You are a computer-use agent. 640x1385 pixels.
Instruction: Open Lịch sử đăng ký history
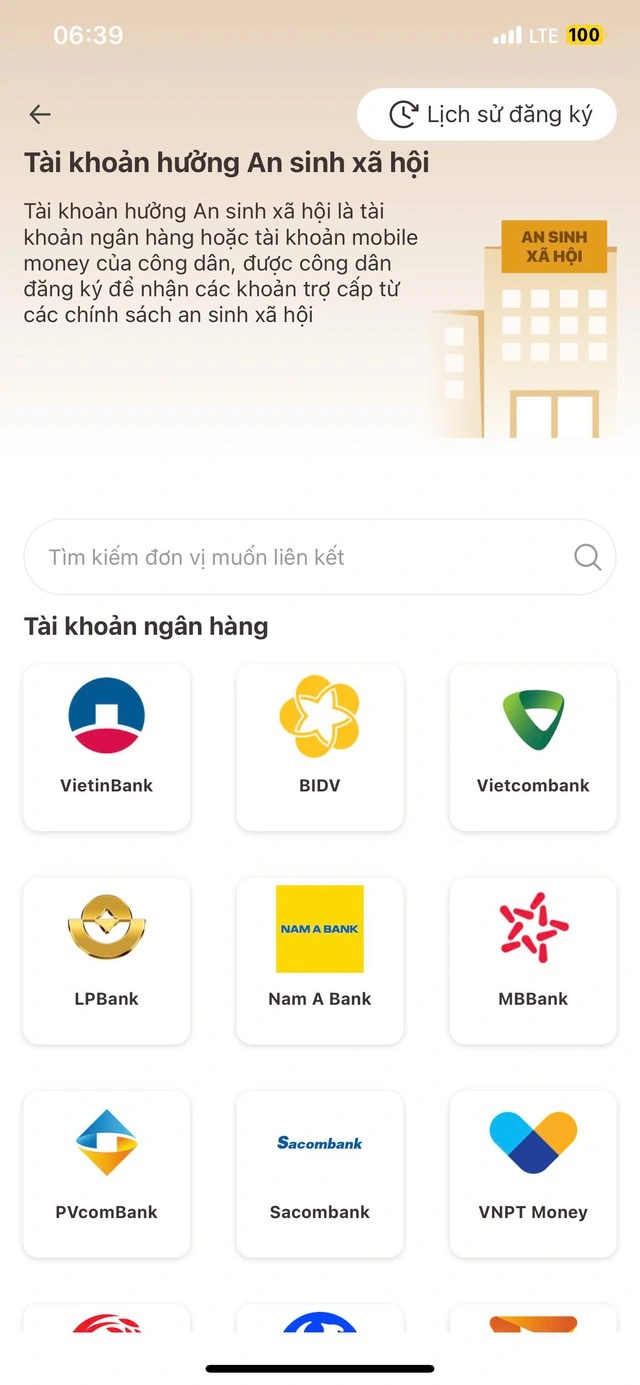[488, 114]
